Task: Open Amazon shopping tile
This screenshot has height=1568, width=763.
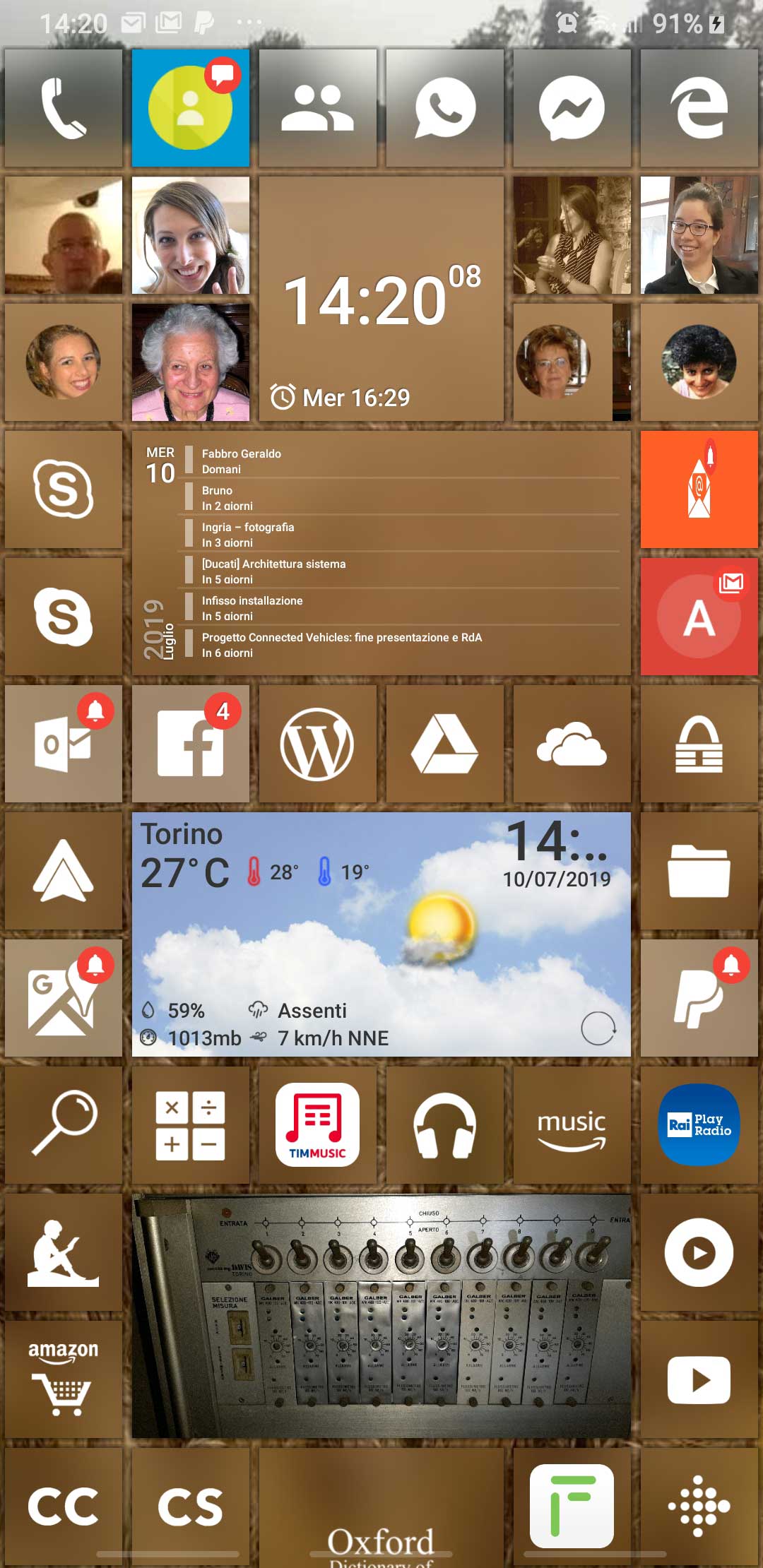Action: coord(64,1379)
